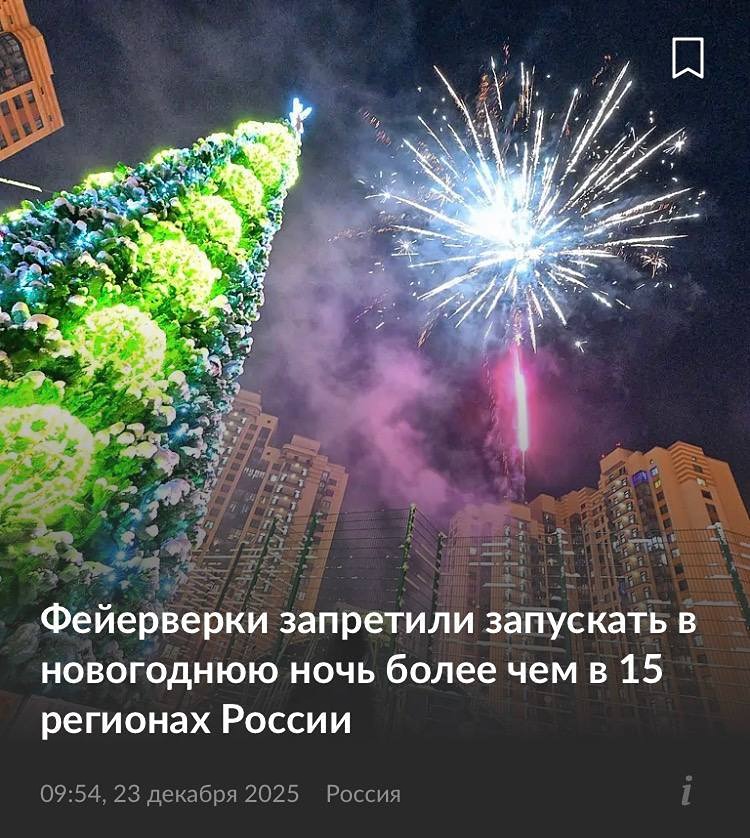Click the Christmas tree photo area
Image resolution: width=750 pixels, height=838 pixels.
click(x=130, y=300)
